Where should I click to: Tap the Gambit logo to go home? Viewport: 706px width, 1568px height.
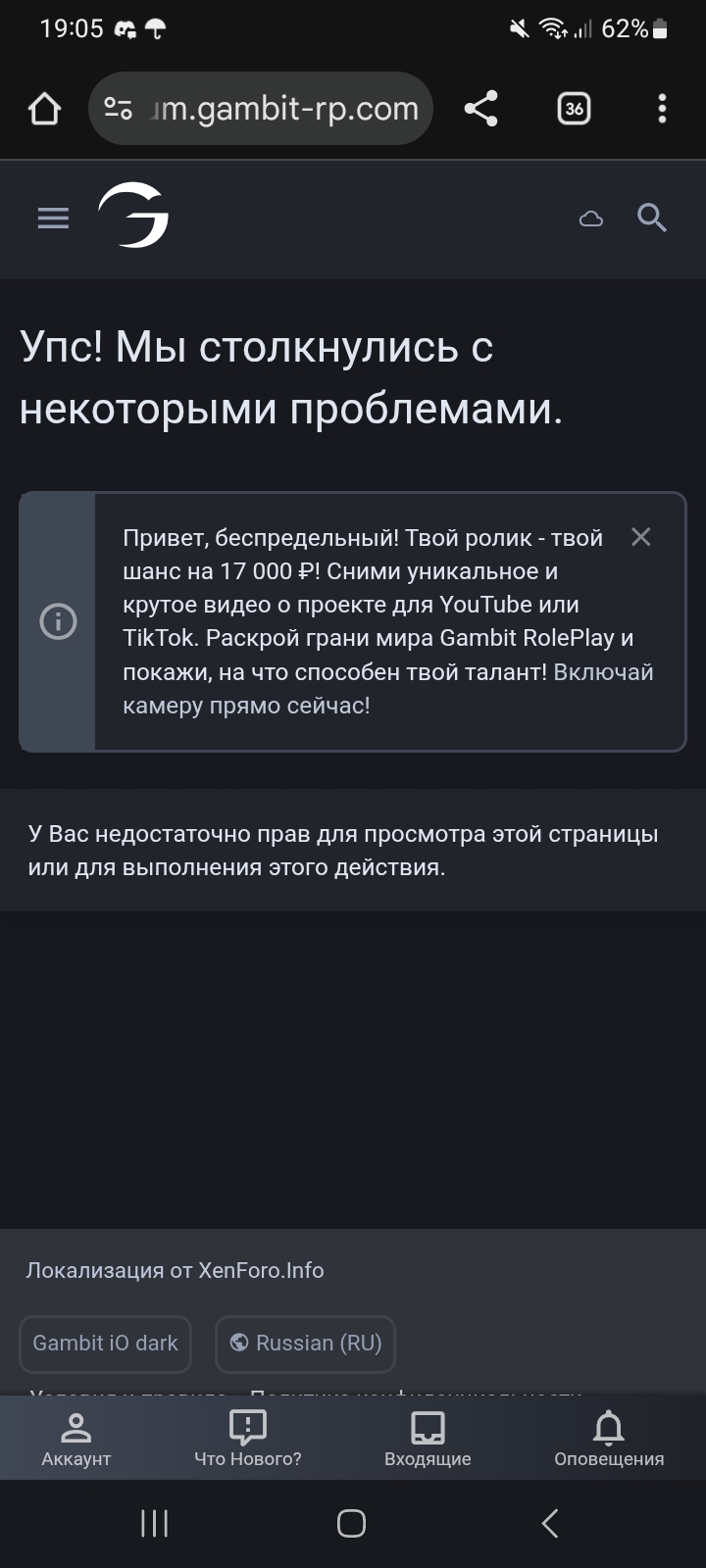[133, 218]
